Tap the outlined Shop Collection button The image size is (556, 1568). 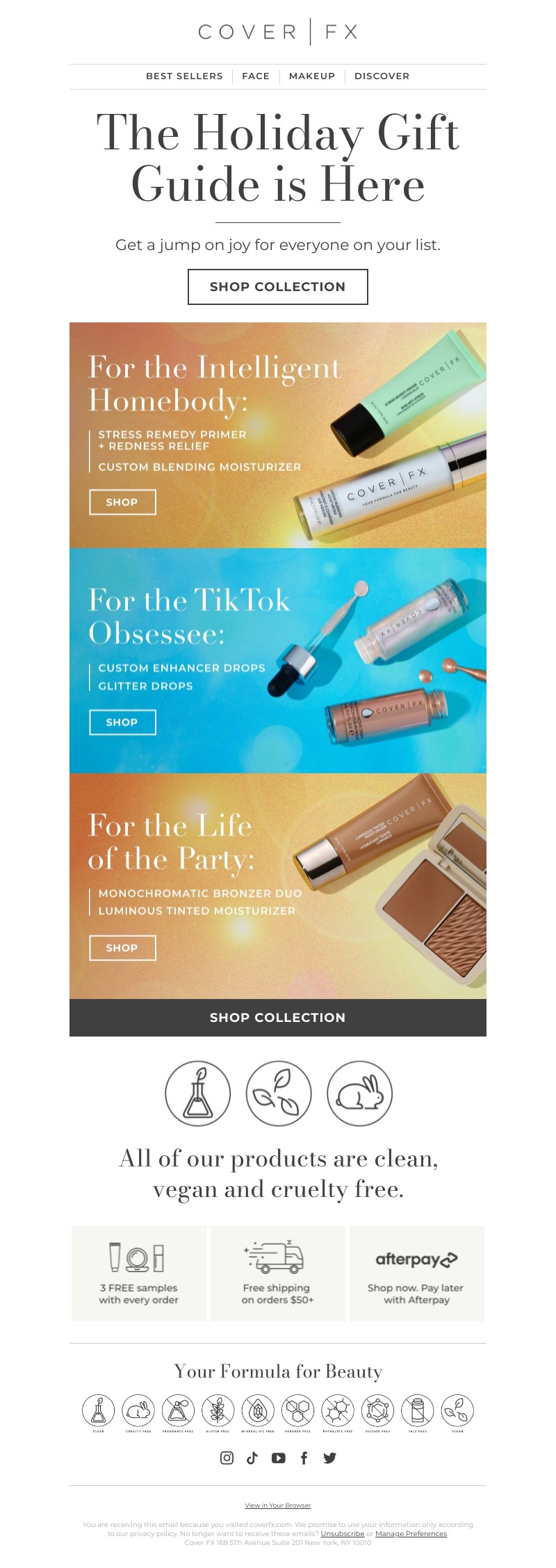[x=278, y=287]
